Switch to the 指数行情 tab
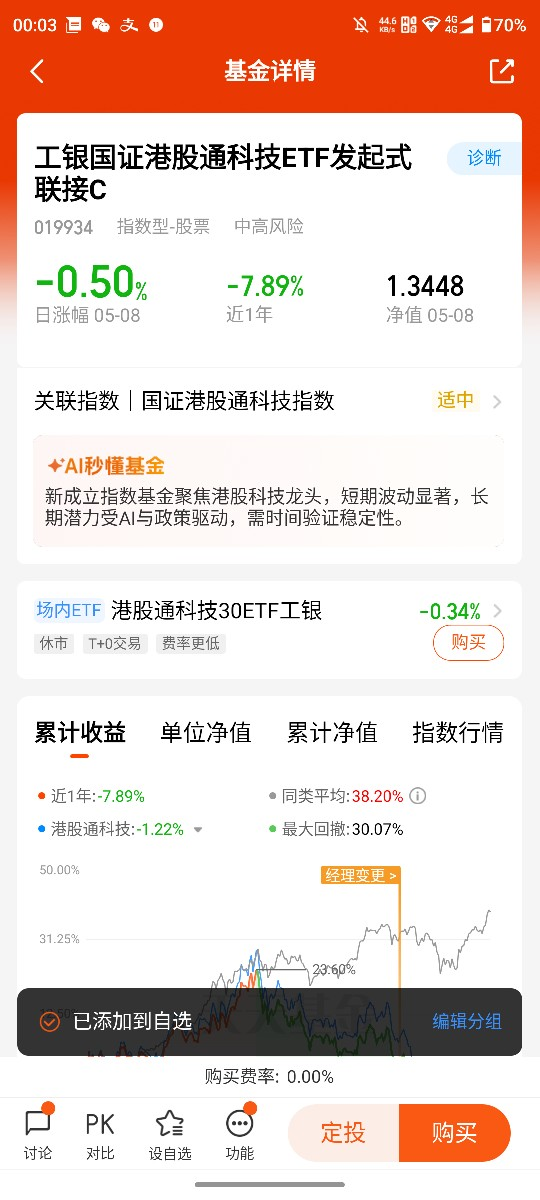This screenshot has height=1200, width=540. click(x=458, y=732)
